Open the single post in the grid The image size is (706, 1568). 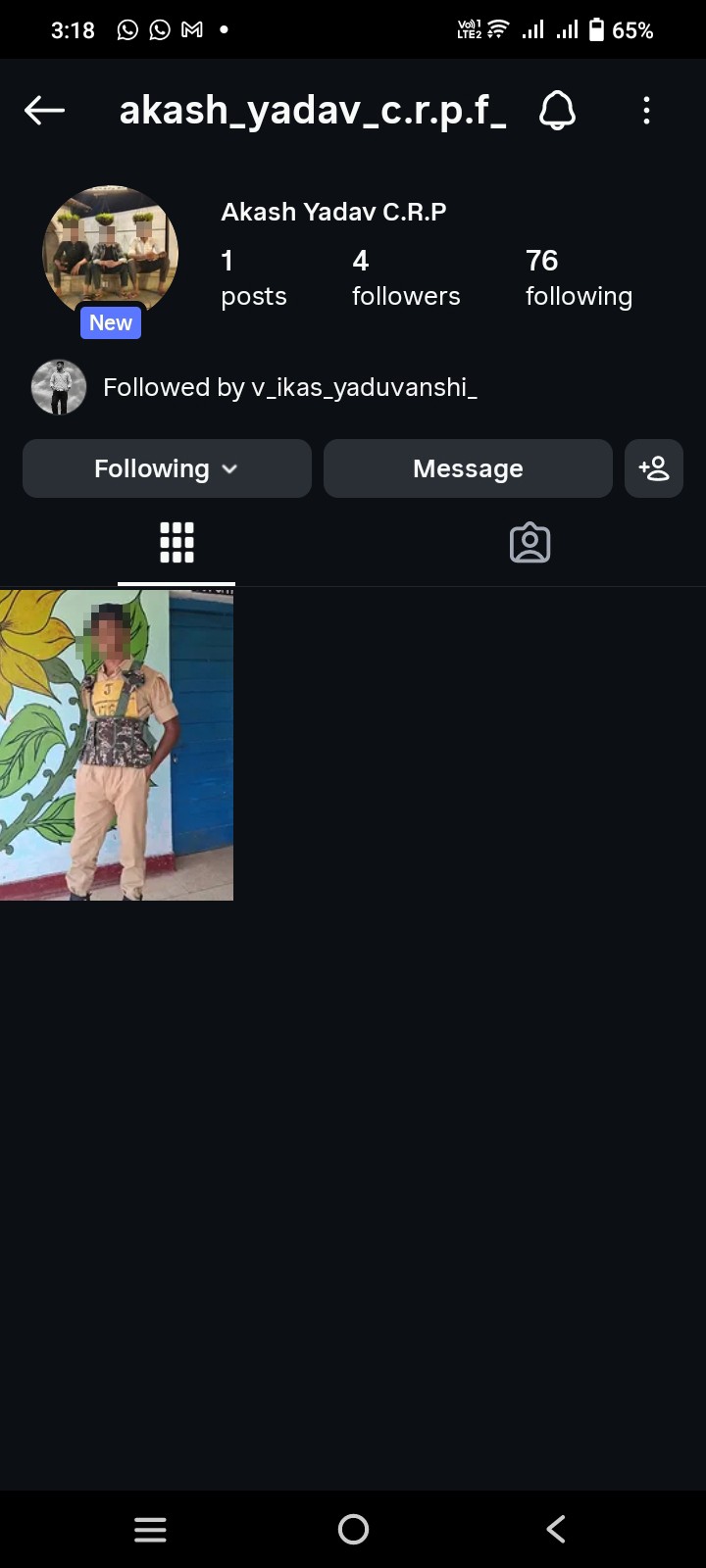117,745
